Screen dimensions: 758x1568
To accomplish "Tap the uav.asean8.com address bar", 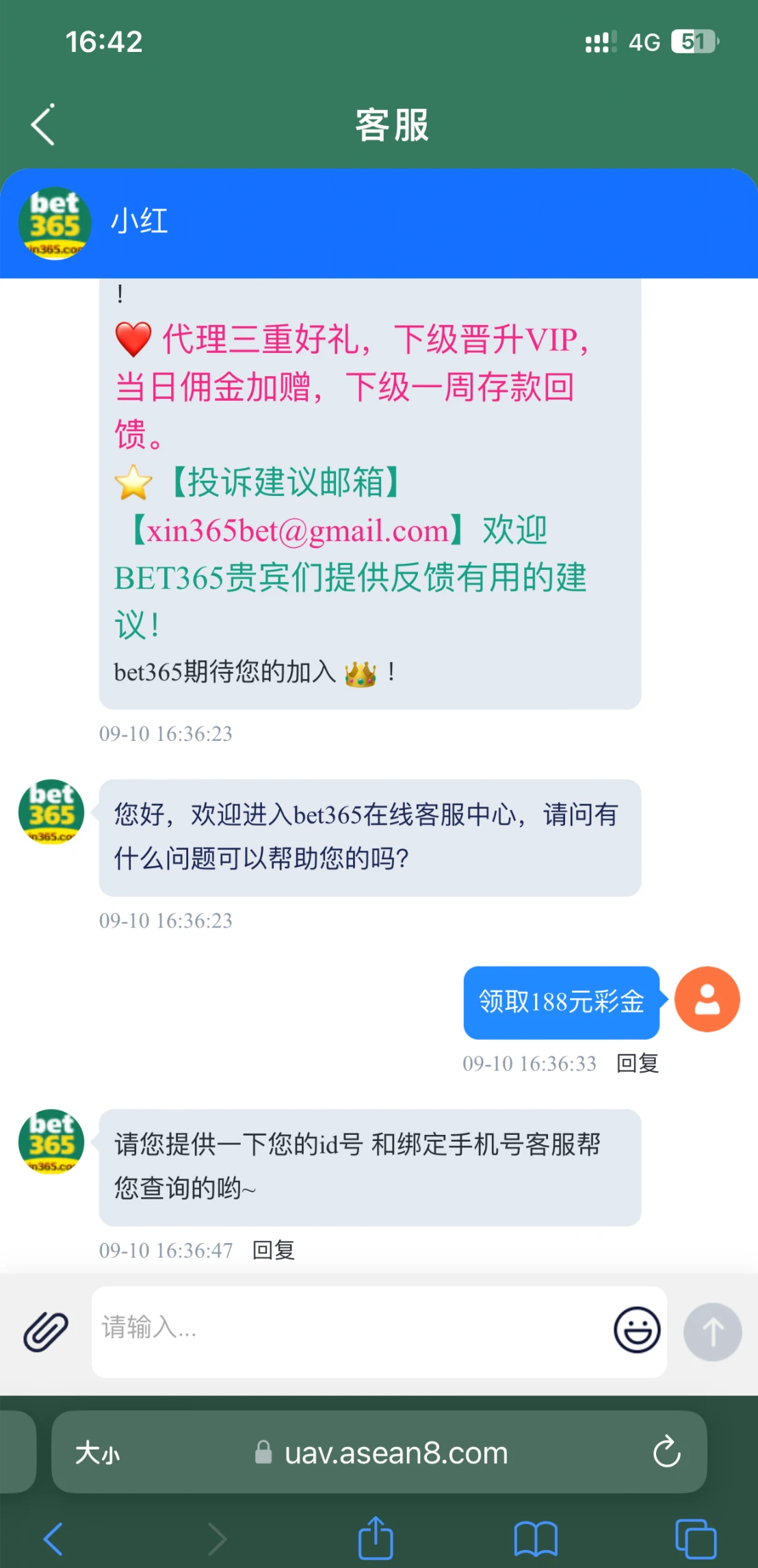I will tap(395, 1452).
